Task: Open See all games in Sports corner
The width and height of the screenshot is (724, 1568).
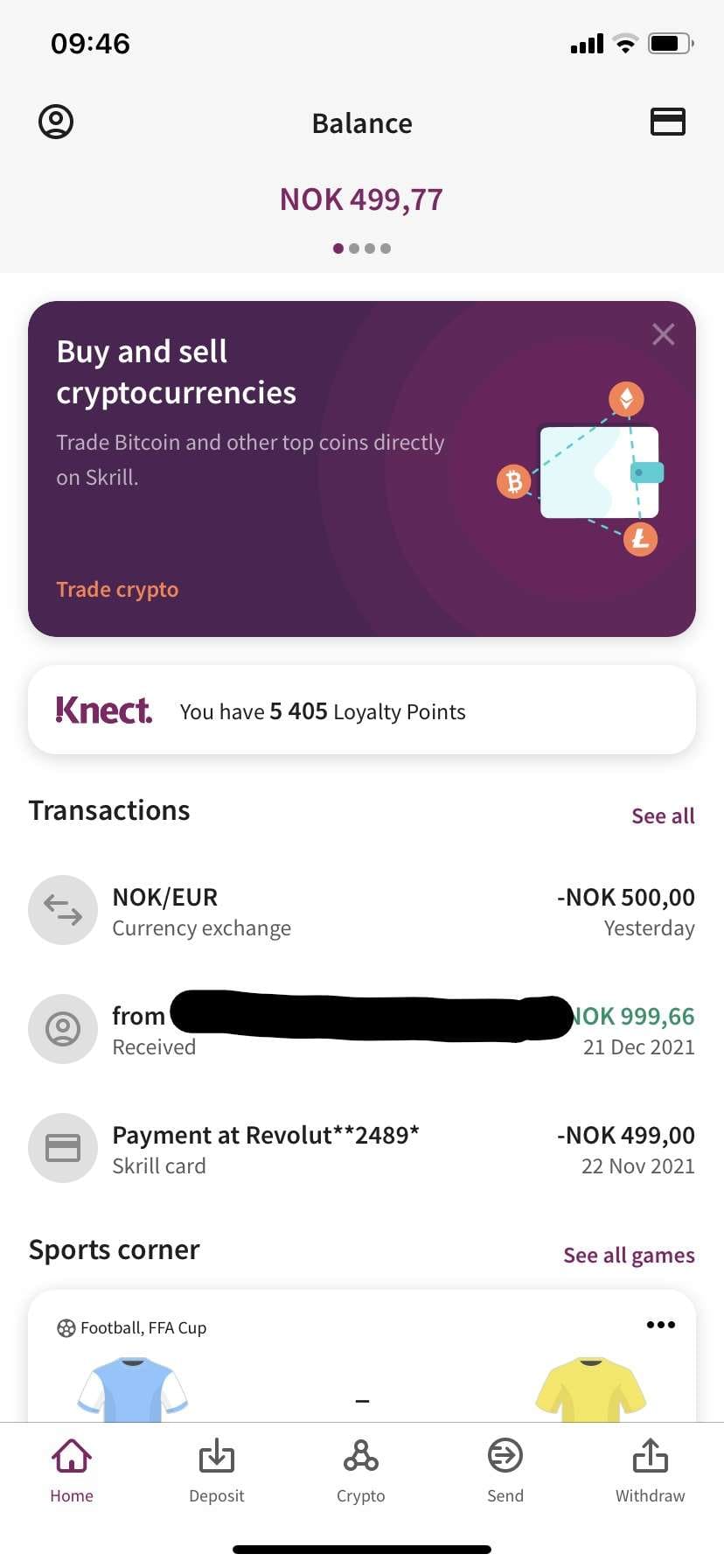Action: tap(629, 1255)
